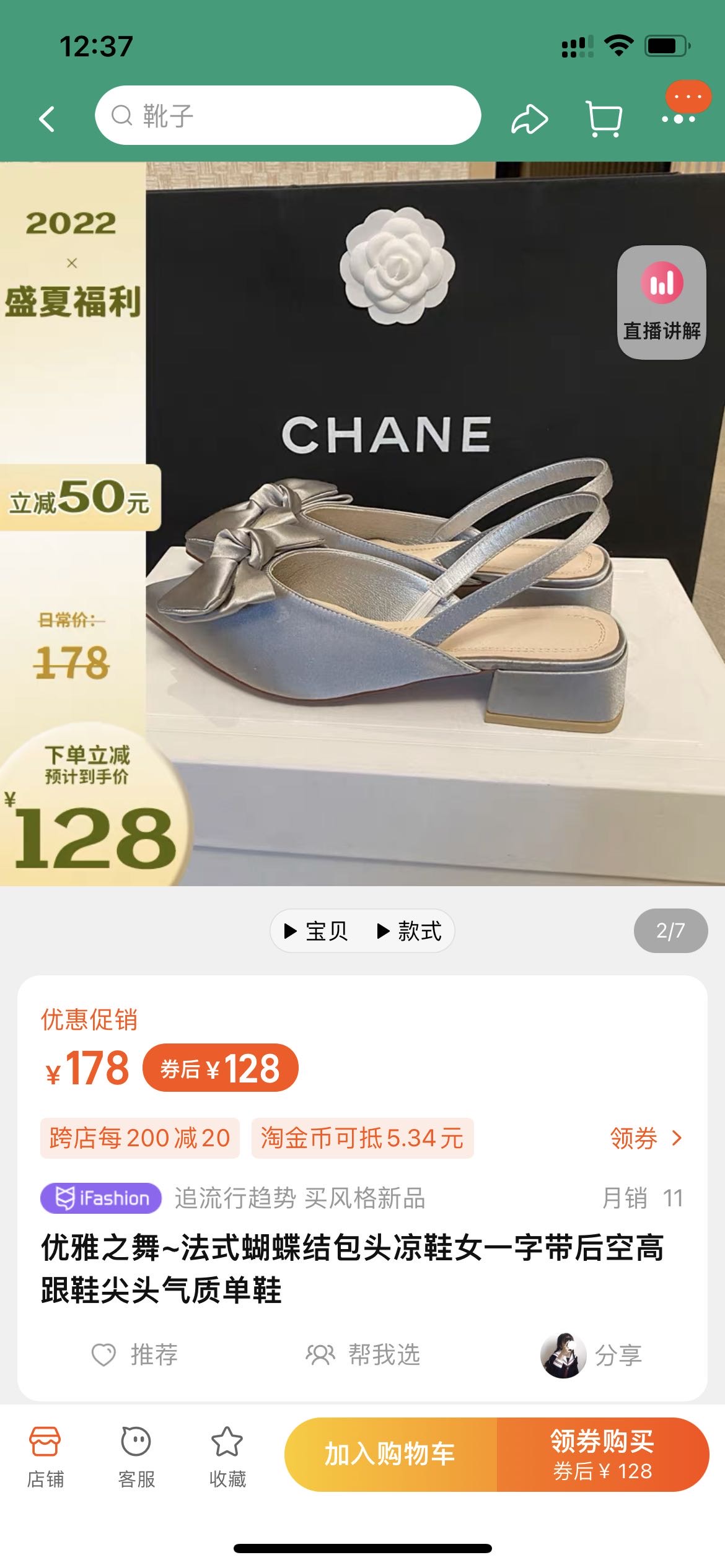Open the three-dot more menu
This screenshot has height=1568, width=725.
[679, 118]
